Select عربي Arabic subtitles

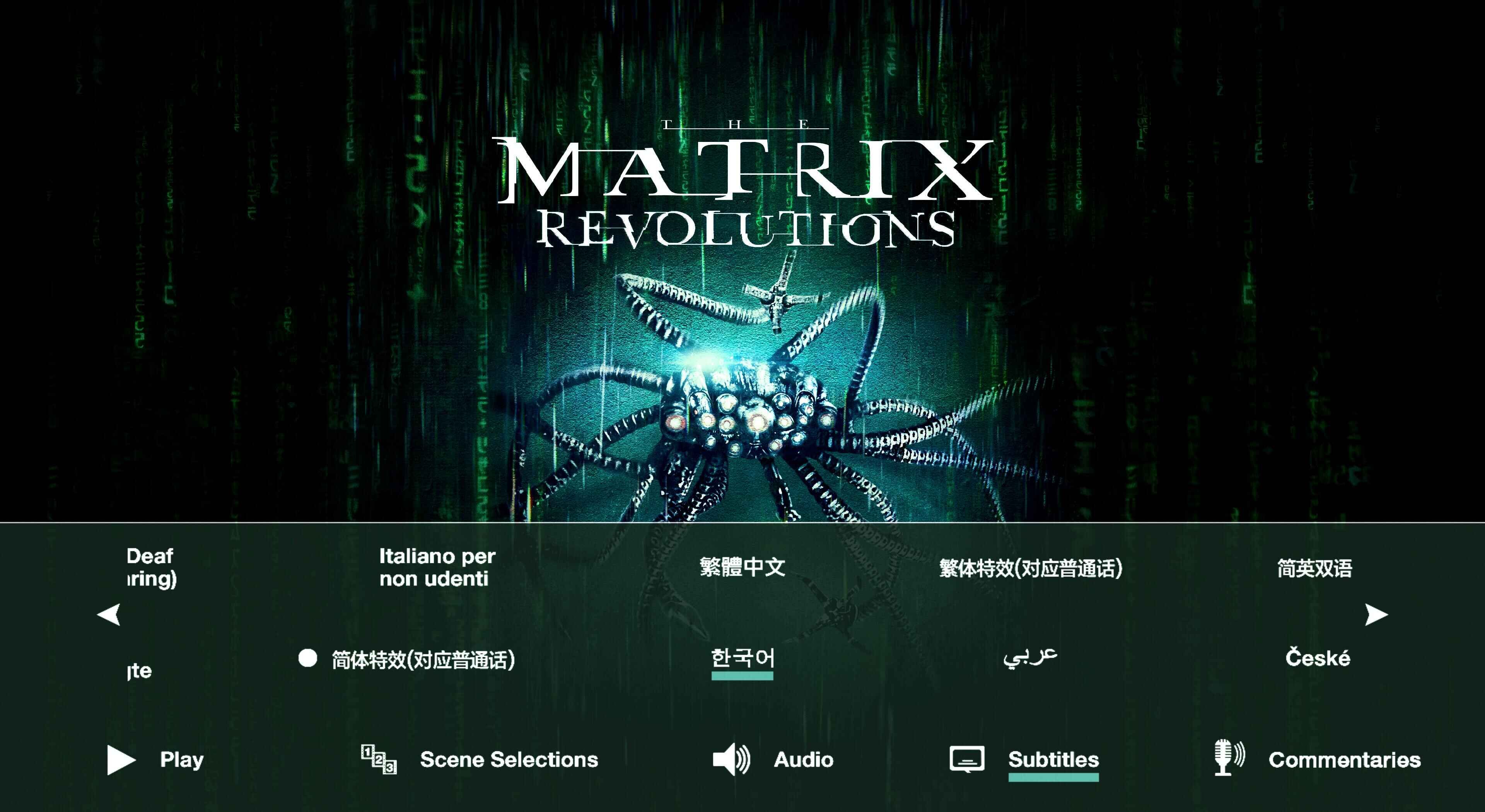(1029, 657)
